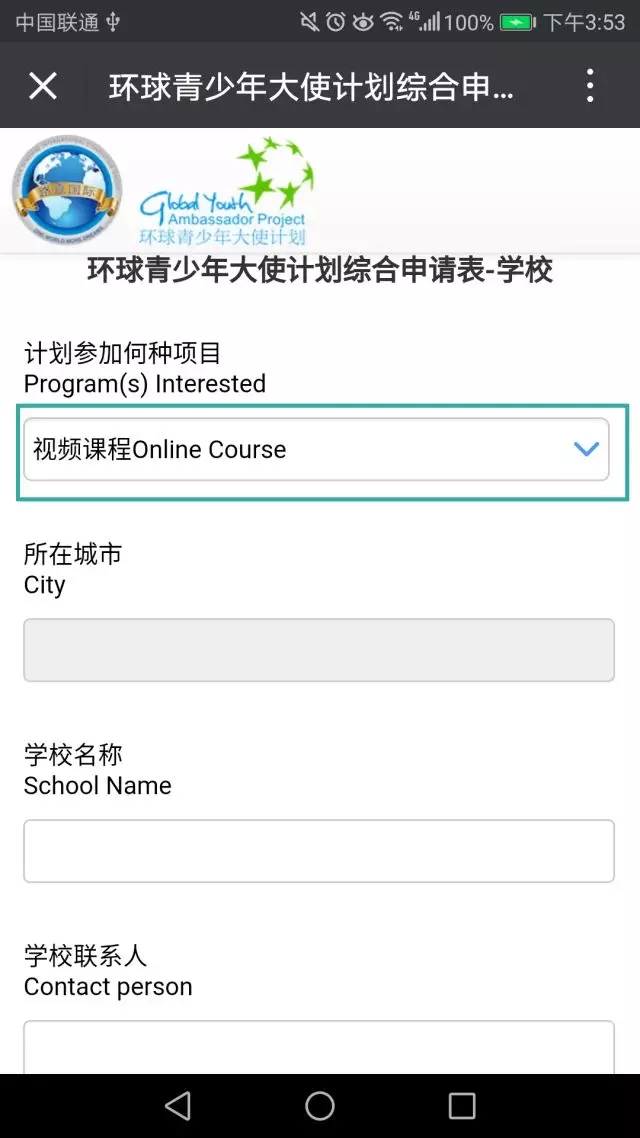The image size is (640, 1138).
Task: Focus the School Name text field
Action: coord(319,851)
